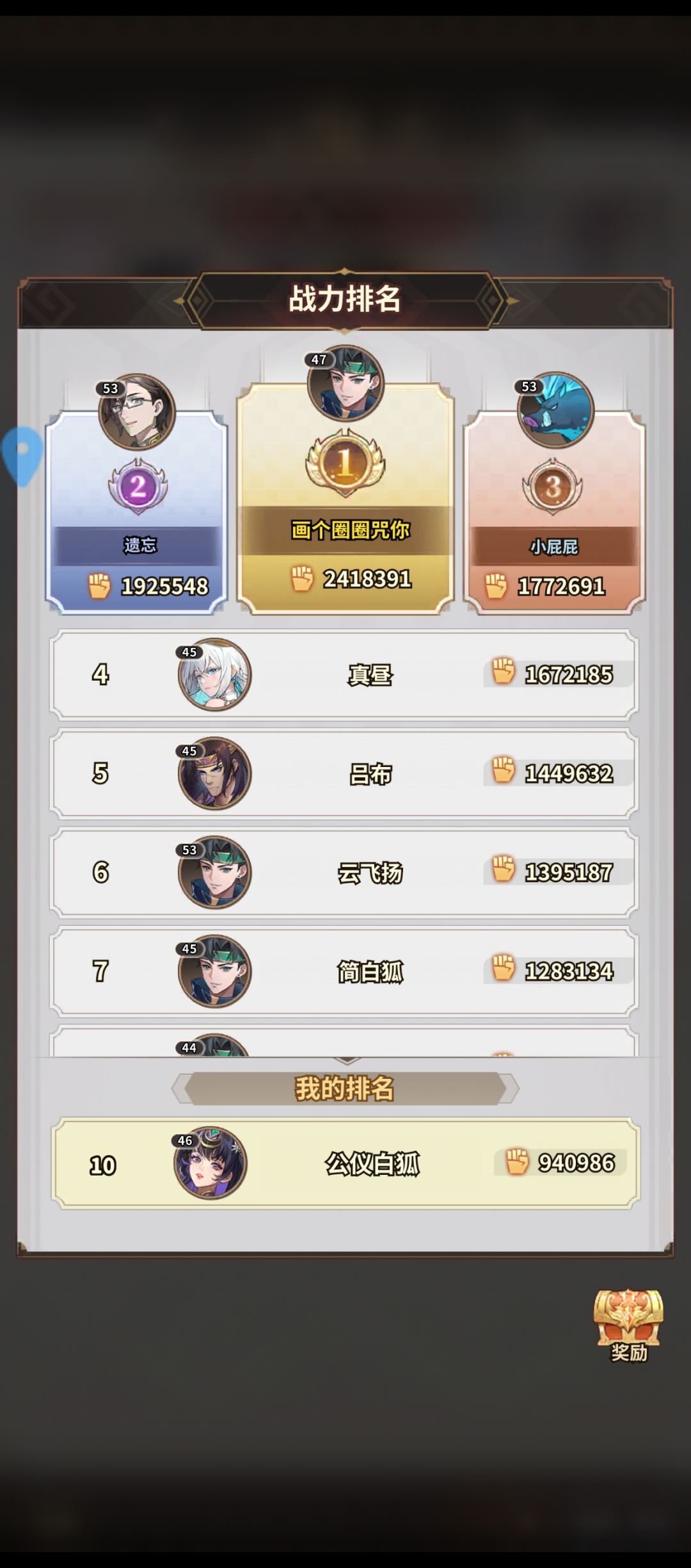The width and height of the screenshot is (691, 1568).
Task: Open first-place player 画个圈圈咒你's card
Action: pyautogui.click(x=345, y=497)
